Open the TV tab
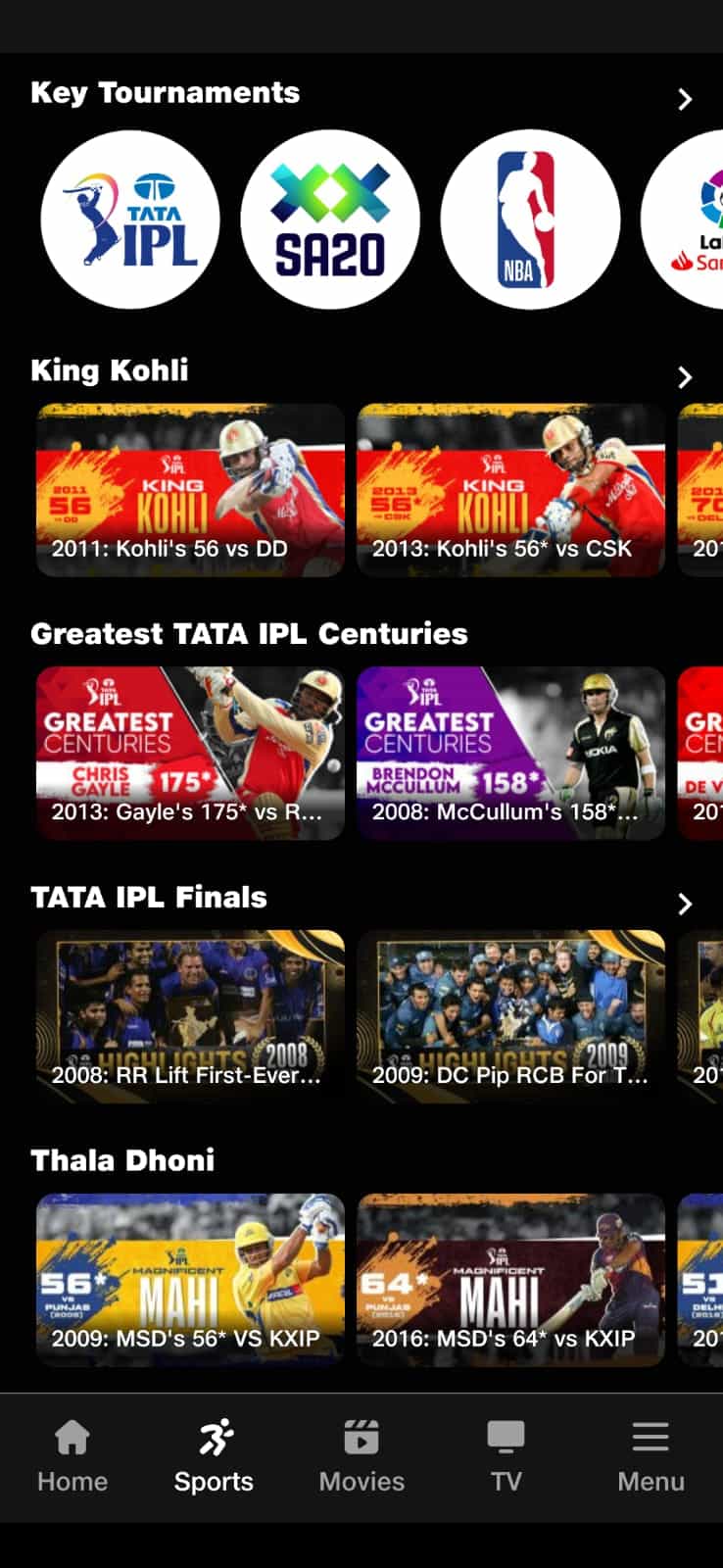The width and height of the screenshot is (723, 1568). pyautogui.click(x=506, y=1456)
